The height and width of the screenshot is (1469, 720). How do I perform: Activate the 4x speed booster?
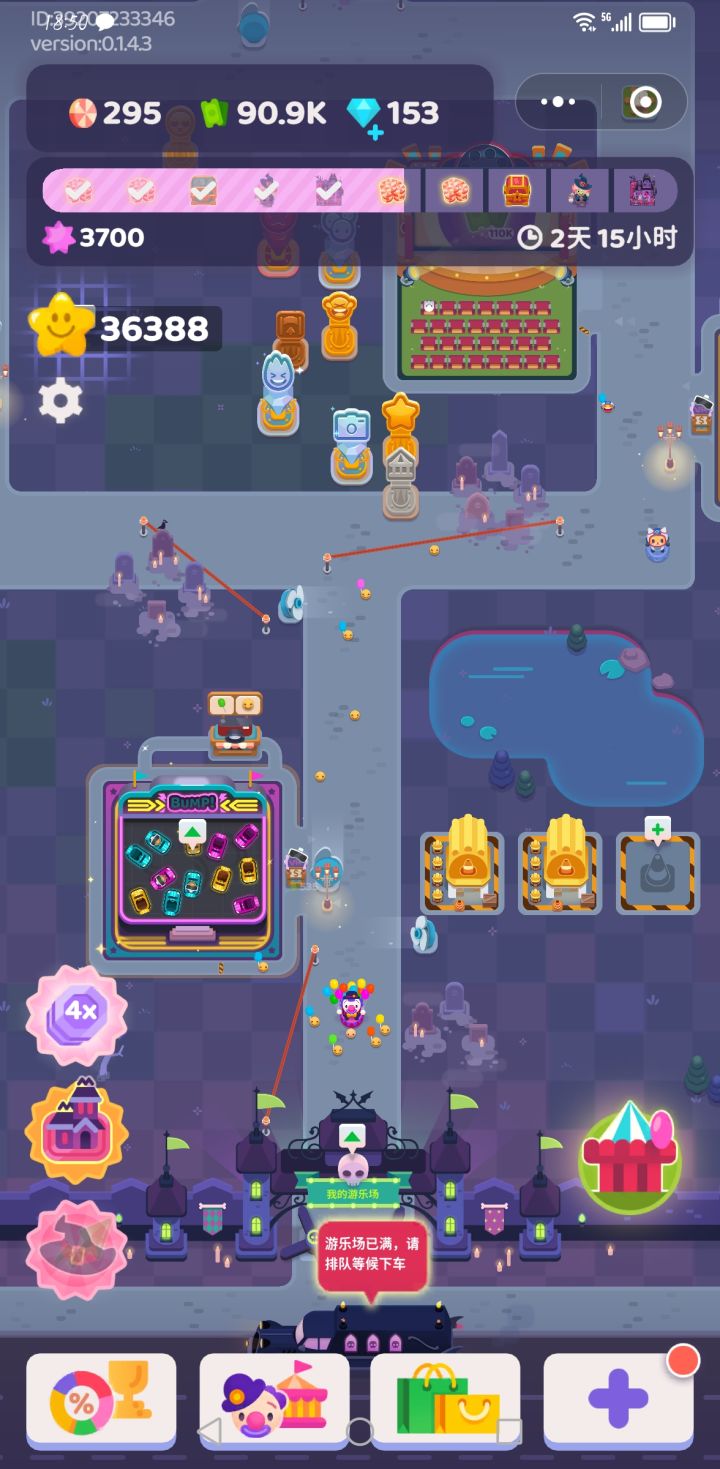pos(77,1013)
